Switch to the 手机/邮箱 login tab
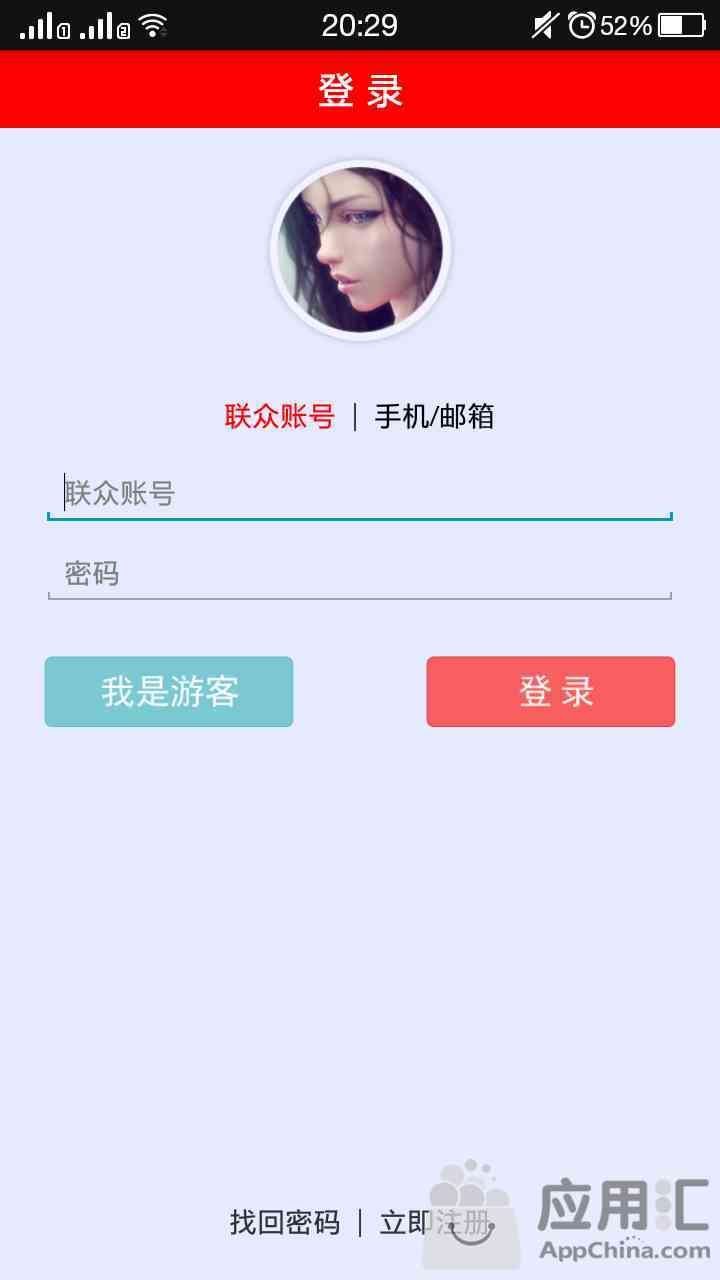 point(434,416)
